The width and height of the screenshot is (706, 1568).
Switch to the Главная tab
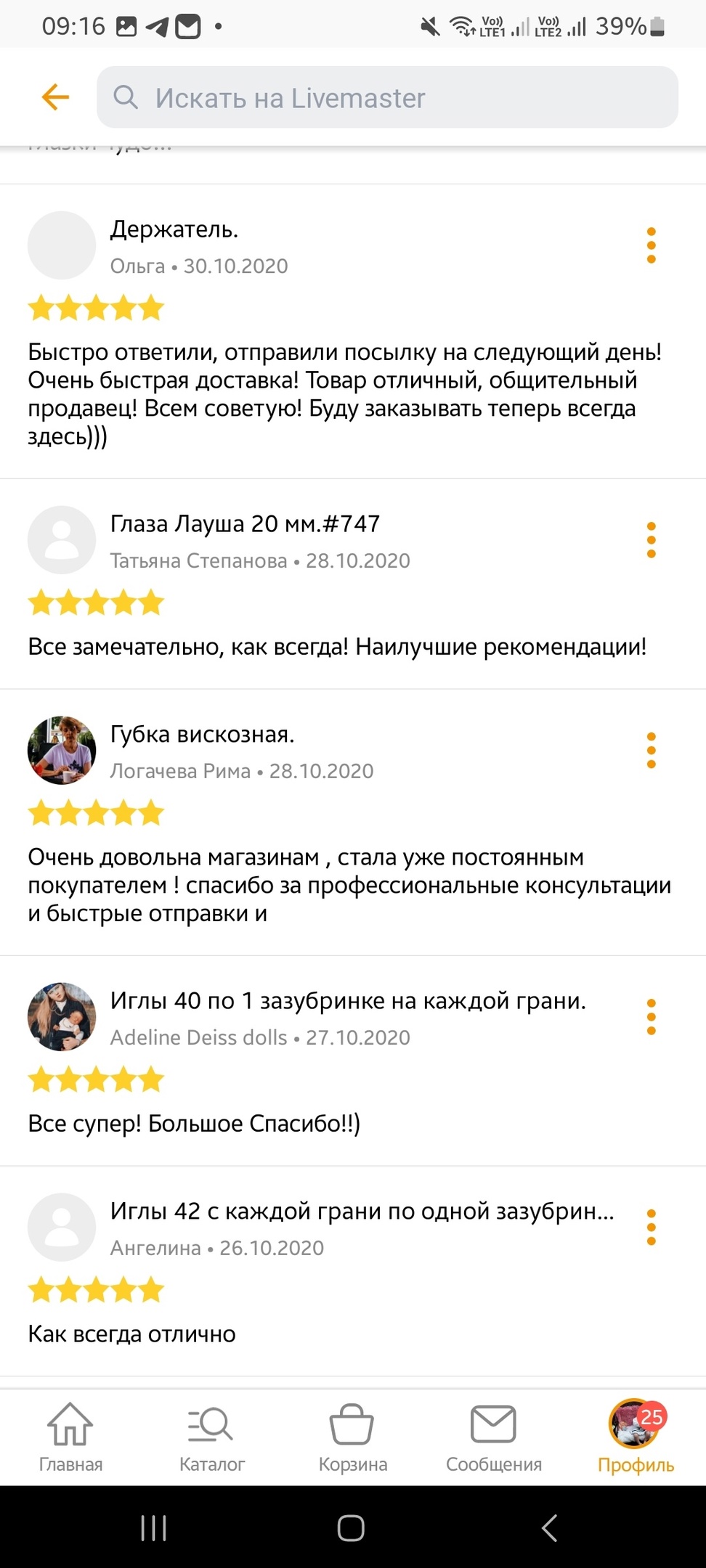click(70, 1437)
